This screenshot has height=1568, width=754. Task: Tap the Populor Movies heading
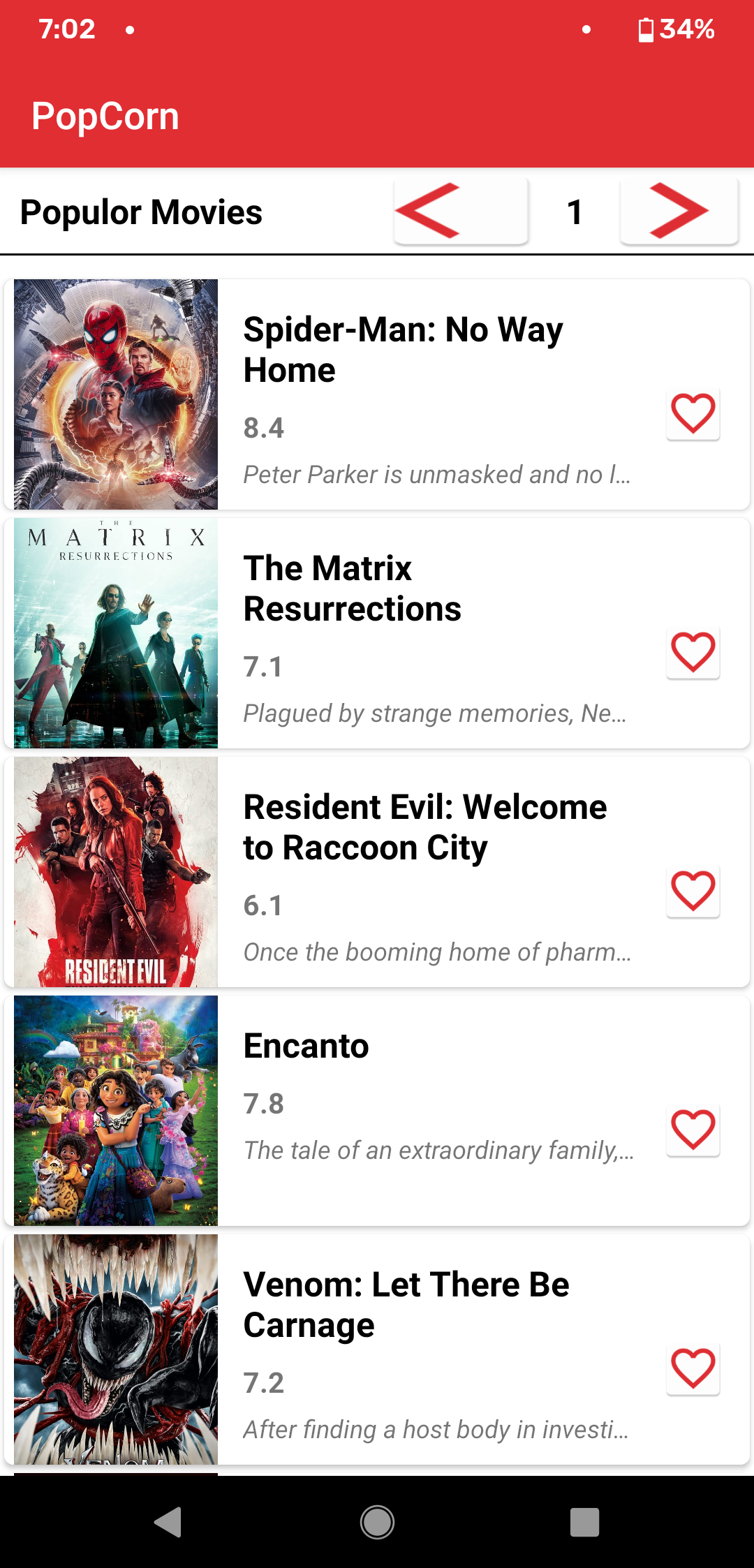(140, 212)
